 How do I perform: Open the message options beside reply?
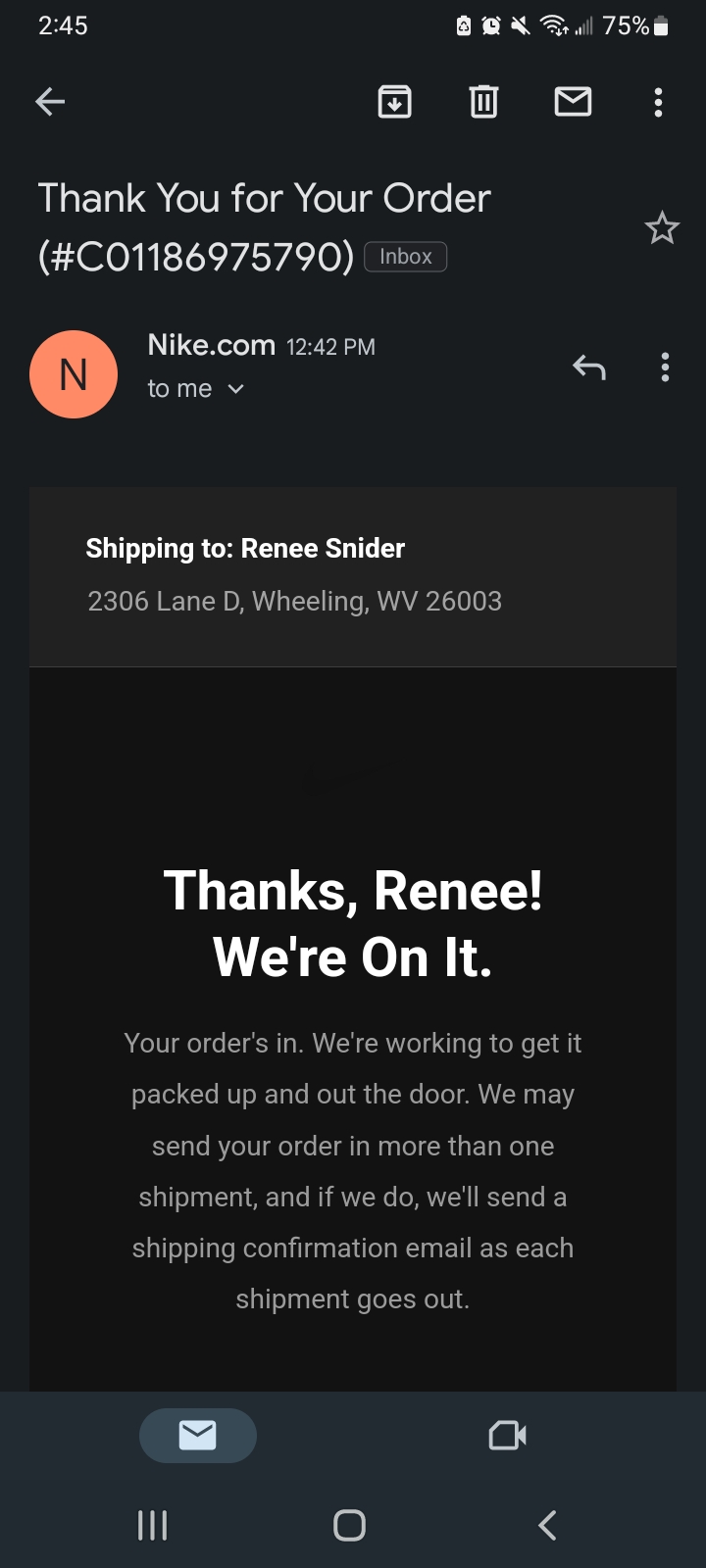[x=665, y=367]
